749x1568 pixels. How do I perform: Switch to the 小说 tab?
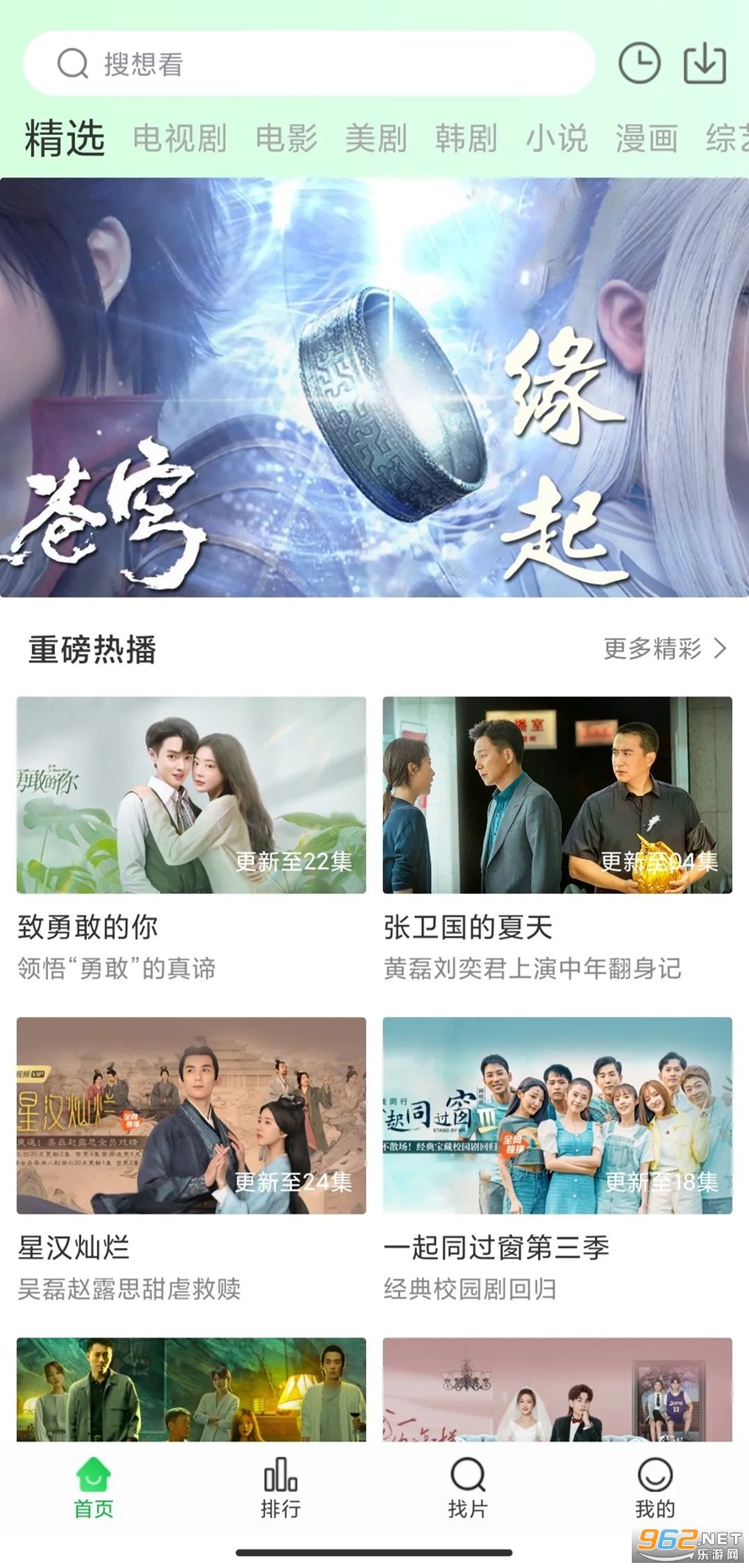[x=557, y=138]
